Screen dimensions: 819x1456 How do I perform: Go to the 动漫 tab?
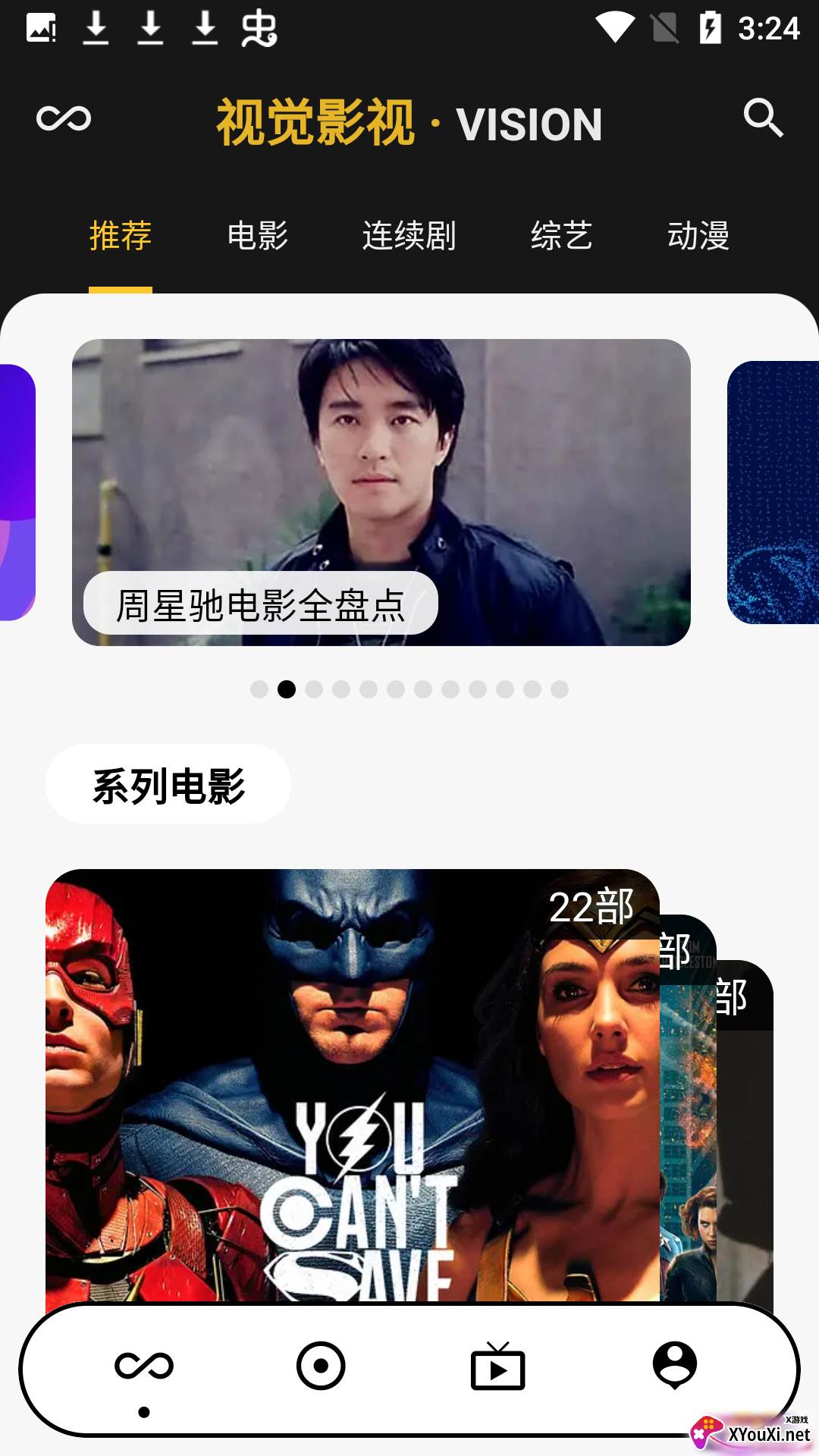coord(698,236)
